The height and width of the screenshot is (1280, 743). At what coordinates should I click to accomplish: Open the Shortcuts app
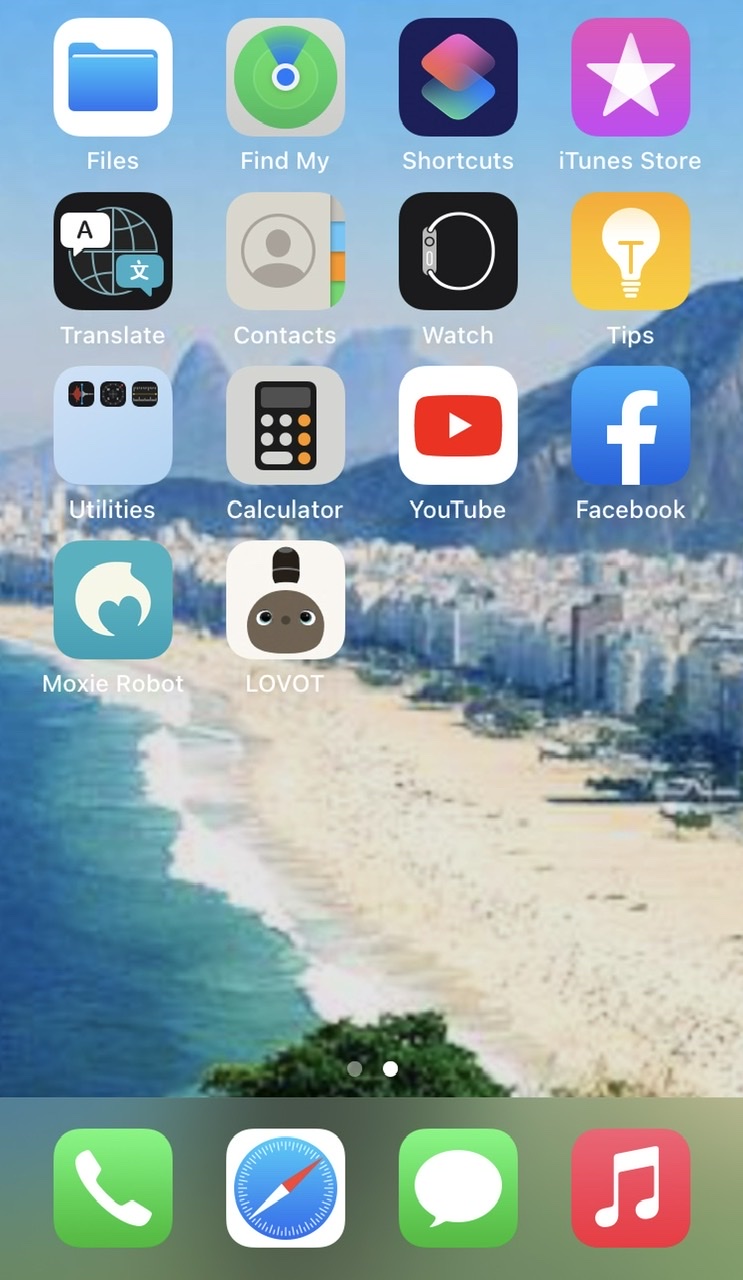[458, 77]
